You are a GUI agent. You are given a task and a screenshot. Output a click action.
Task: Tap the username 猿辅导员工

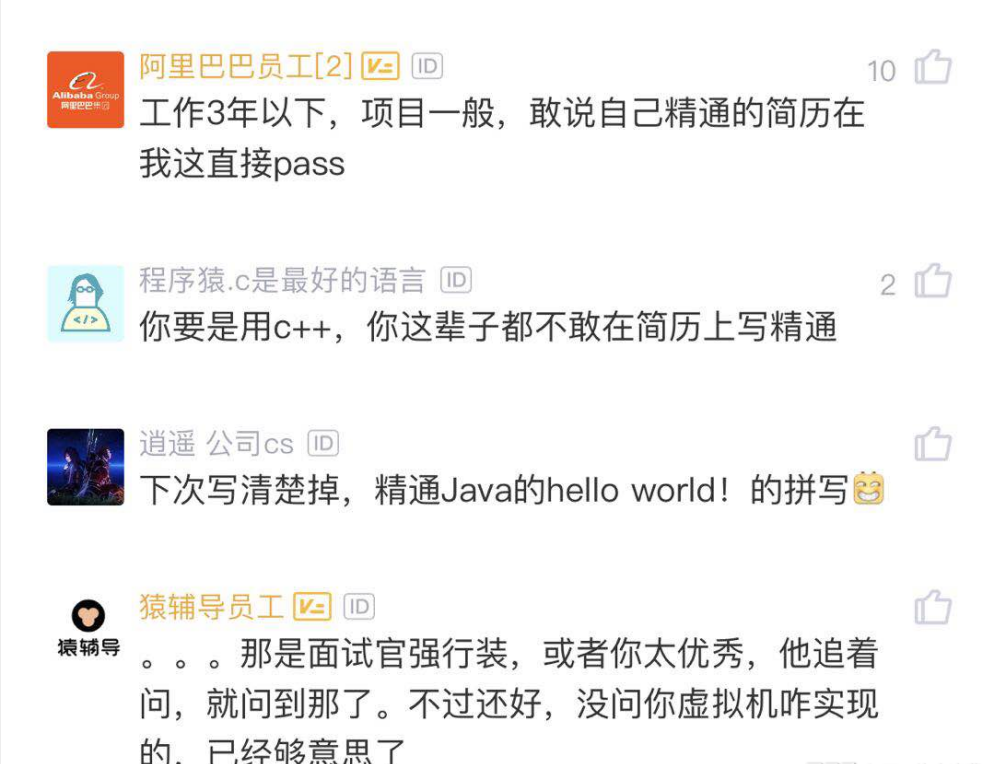tap(212, 606)
